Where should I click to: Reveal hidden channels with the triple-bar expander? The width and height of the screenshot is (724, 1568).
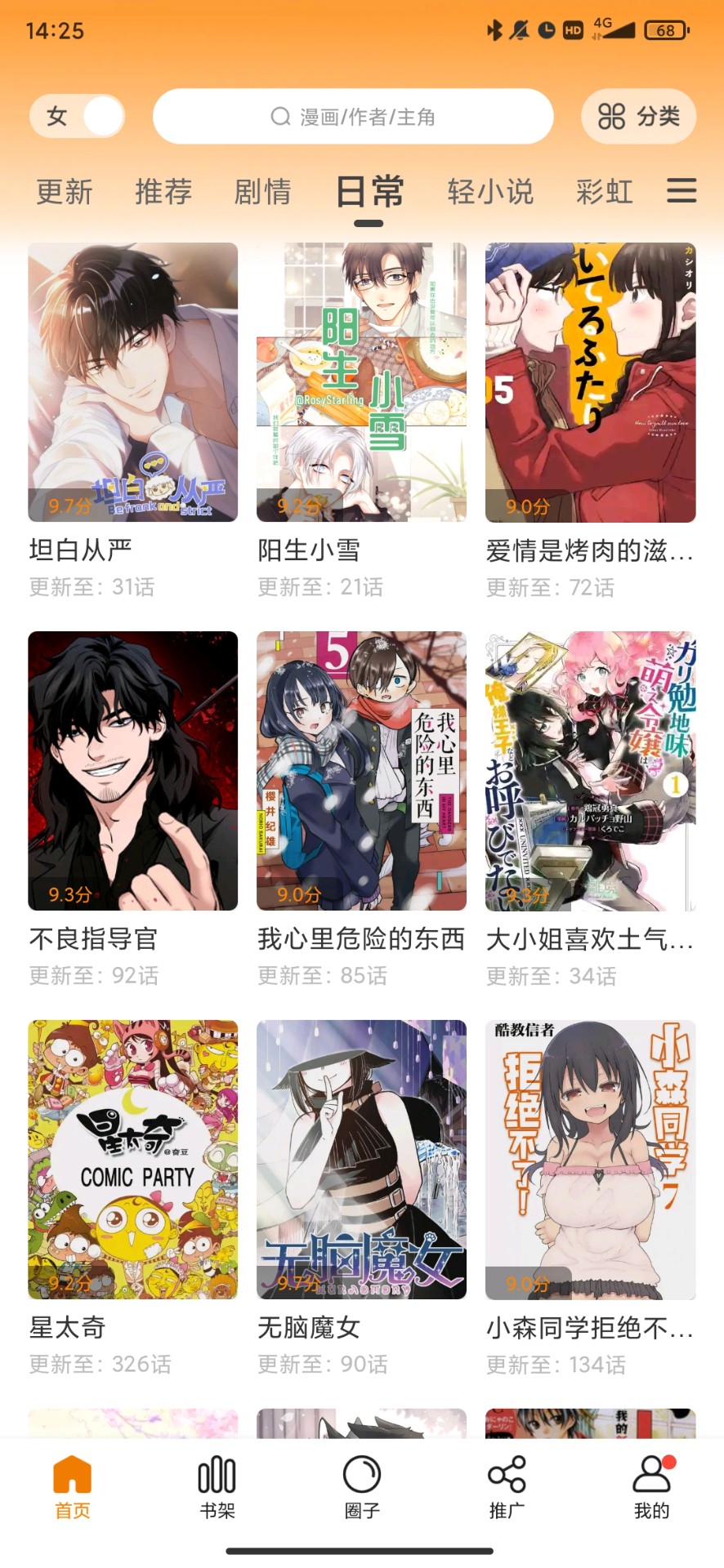click(681, 191)
